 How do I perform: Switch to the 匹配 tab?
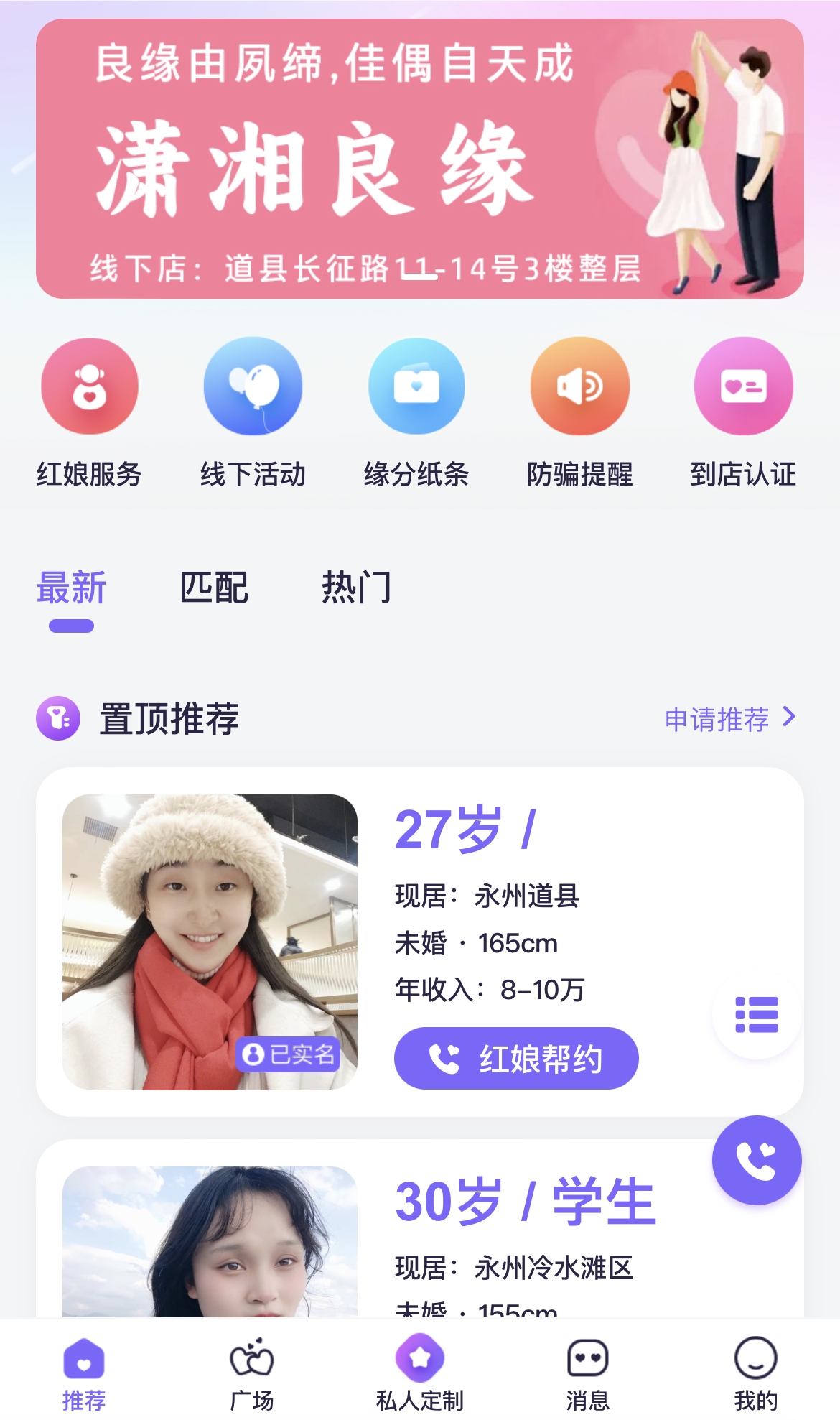tap(214, 589)
